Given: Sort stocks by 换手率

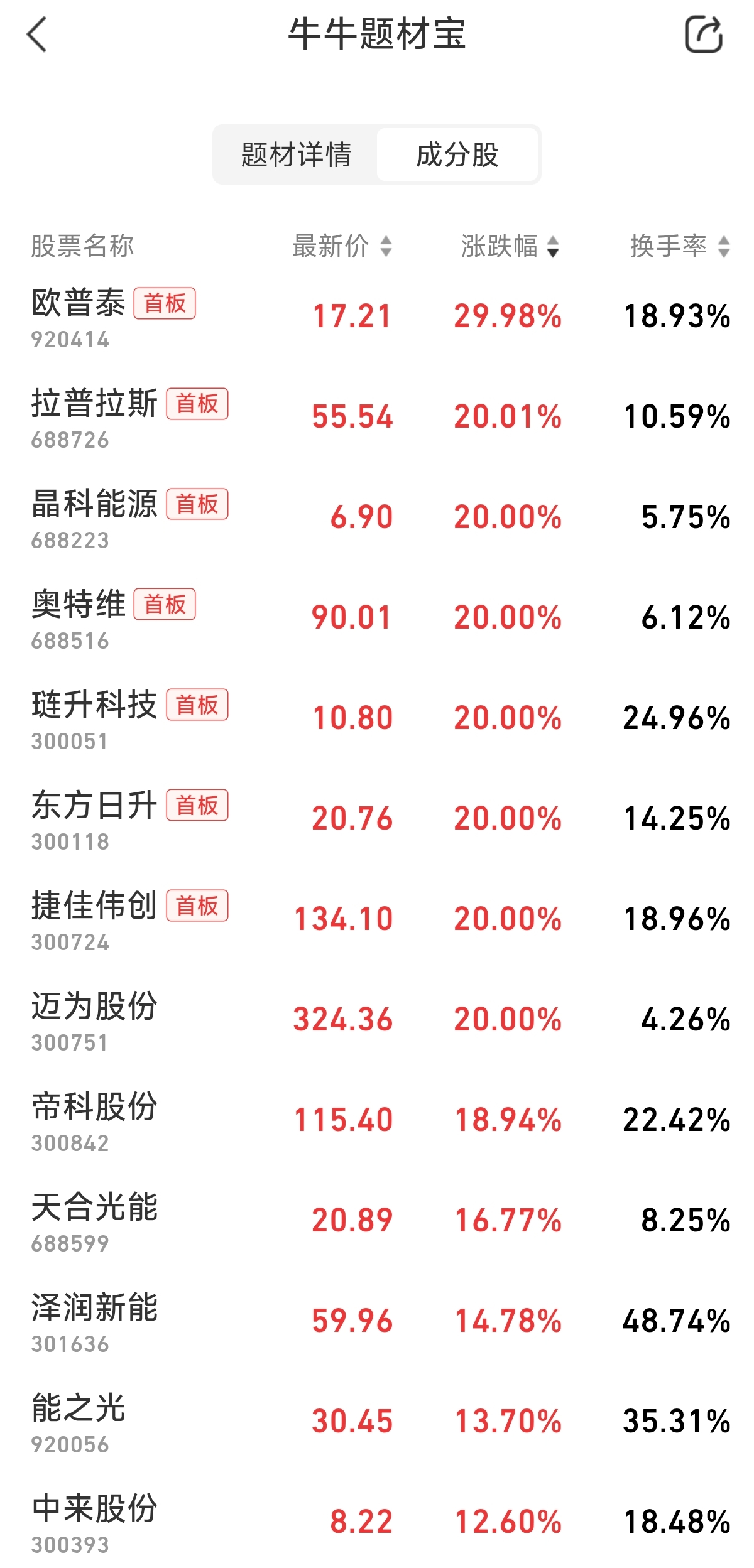Looking at the screenshot, I should (x=679, y=246).
